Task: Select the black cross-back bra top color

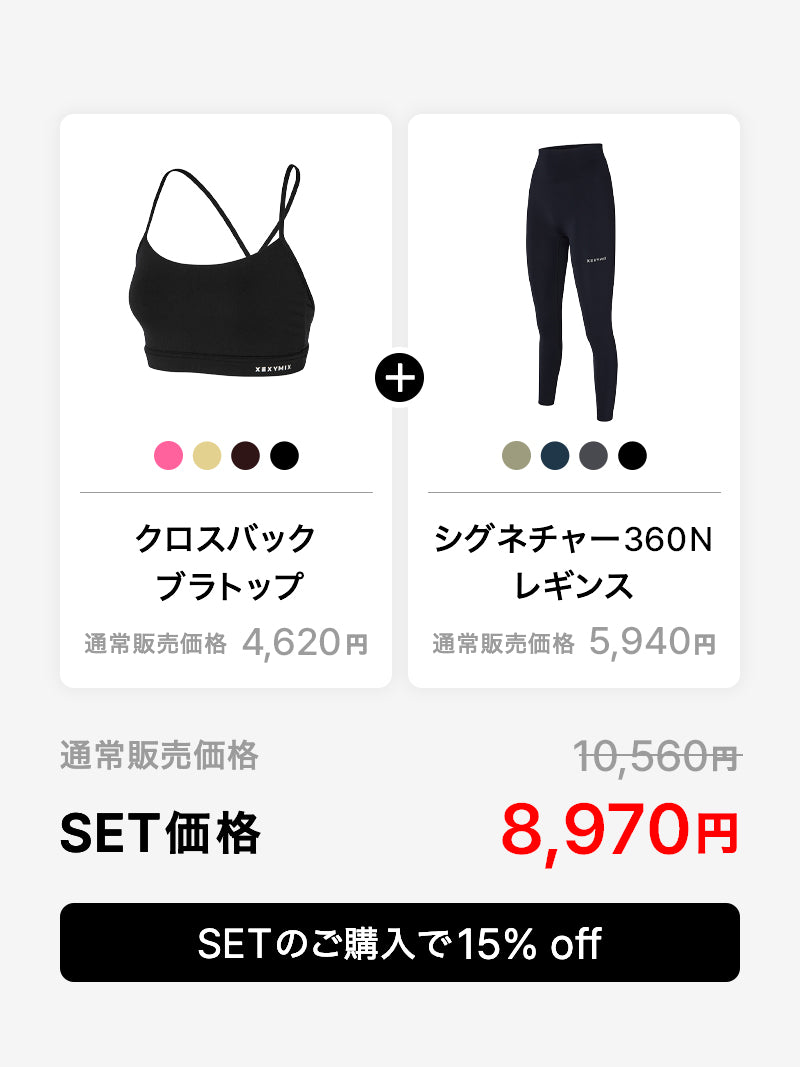Action: (285, 456)
